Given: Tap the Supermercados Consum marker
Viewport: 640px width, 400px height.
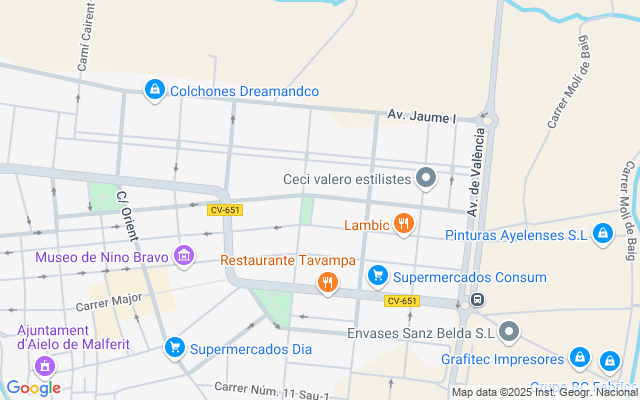Looking at the screenshot, I should [378, 276].
